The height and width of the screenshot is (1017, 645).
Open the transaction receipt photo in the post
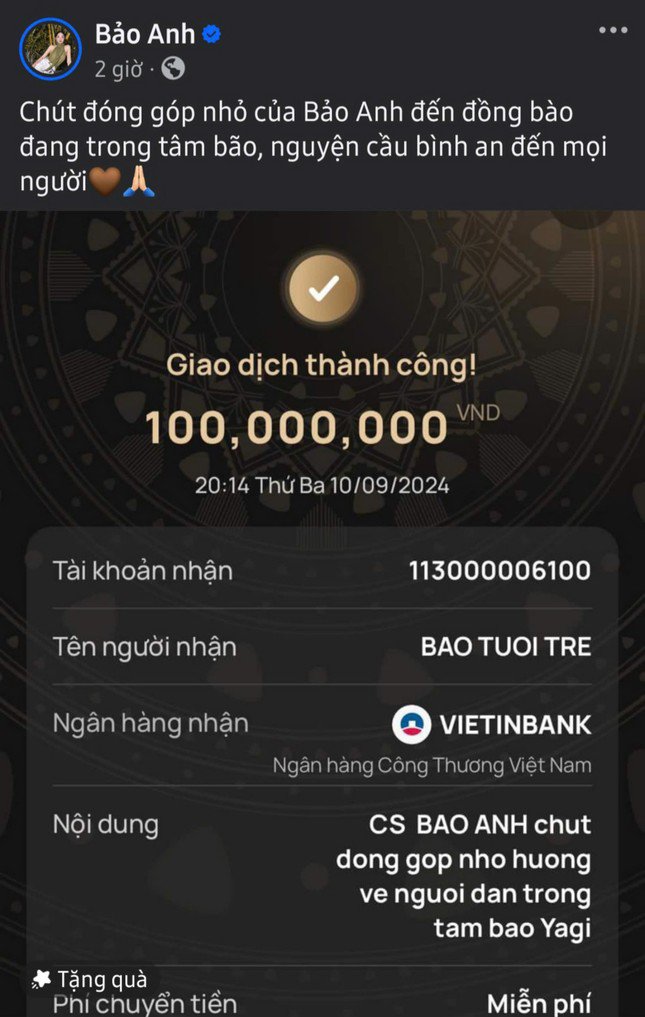point(322,600)
